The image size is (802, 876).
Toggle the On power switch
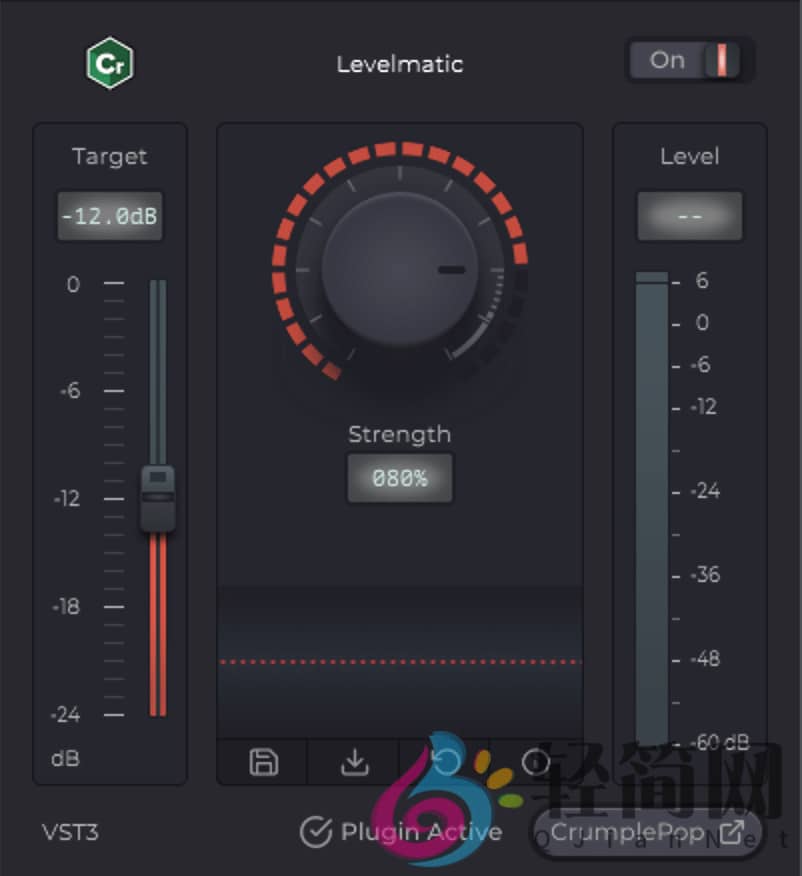pos(690,61)
